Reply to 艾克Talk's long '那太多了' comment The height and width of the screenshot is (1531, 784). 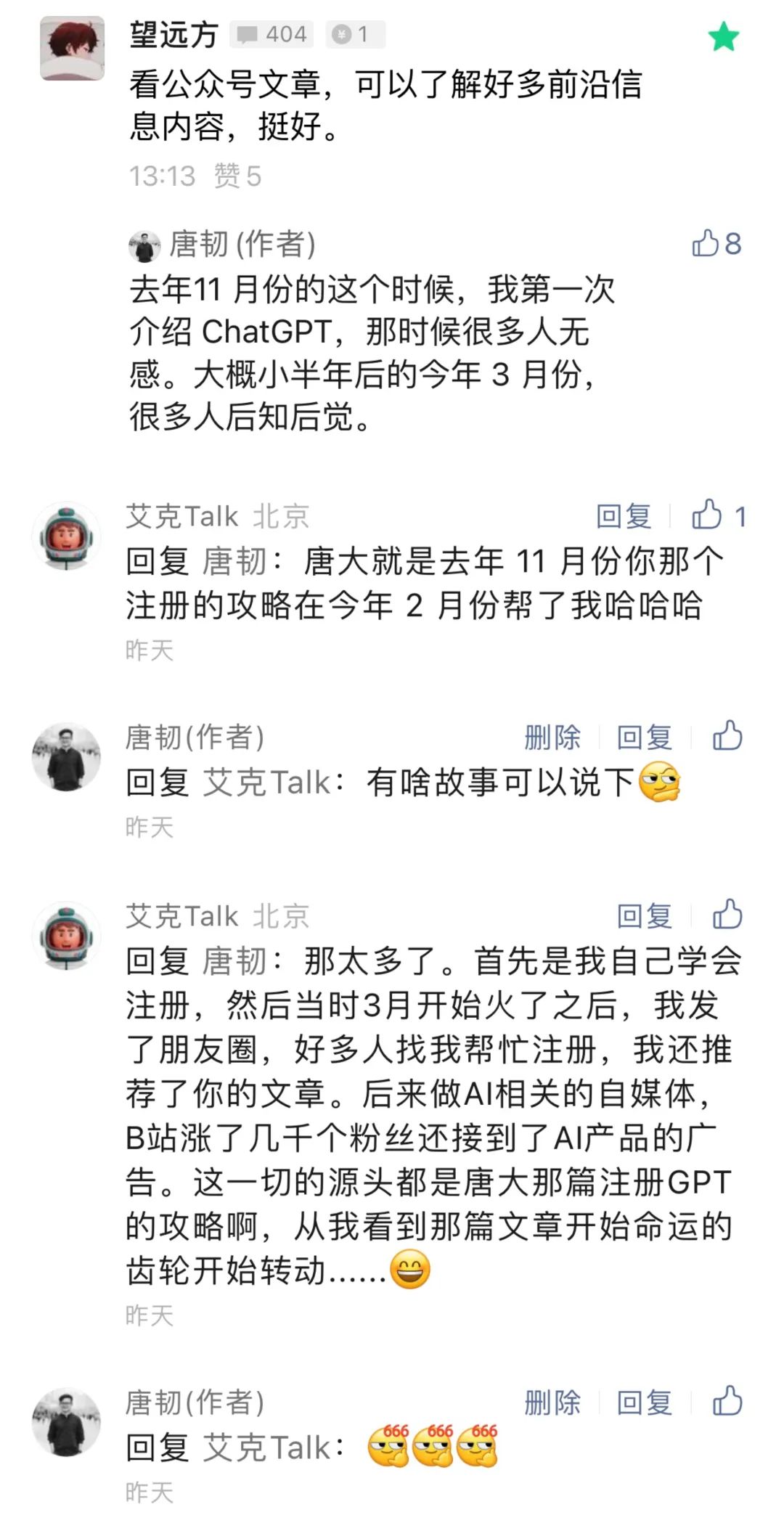tap(644, 915)
